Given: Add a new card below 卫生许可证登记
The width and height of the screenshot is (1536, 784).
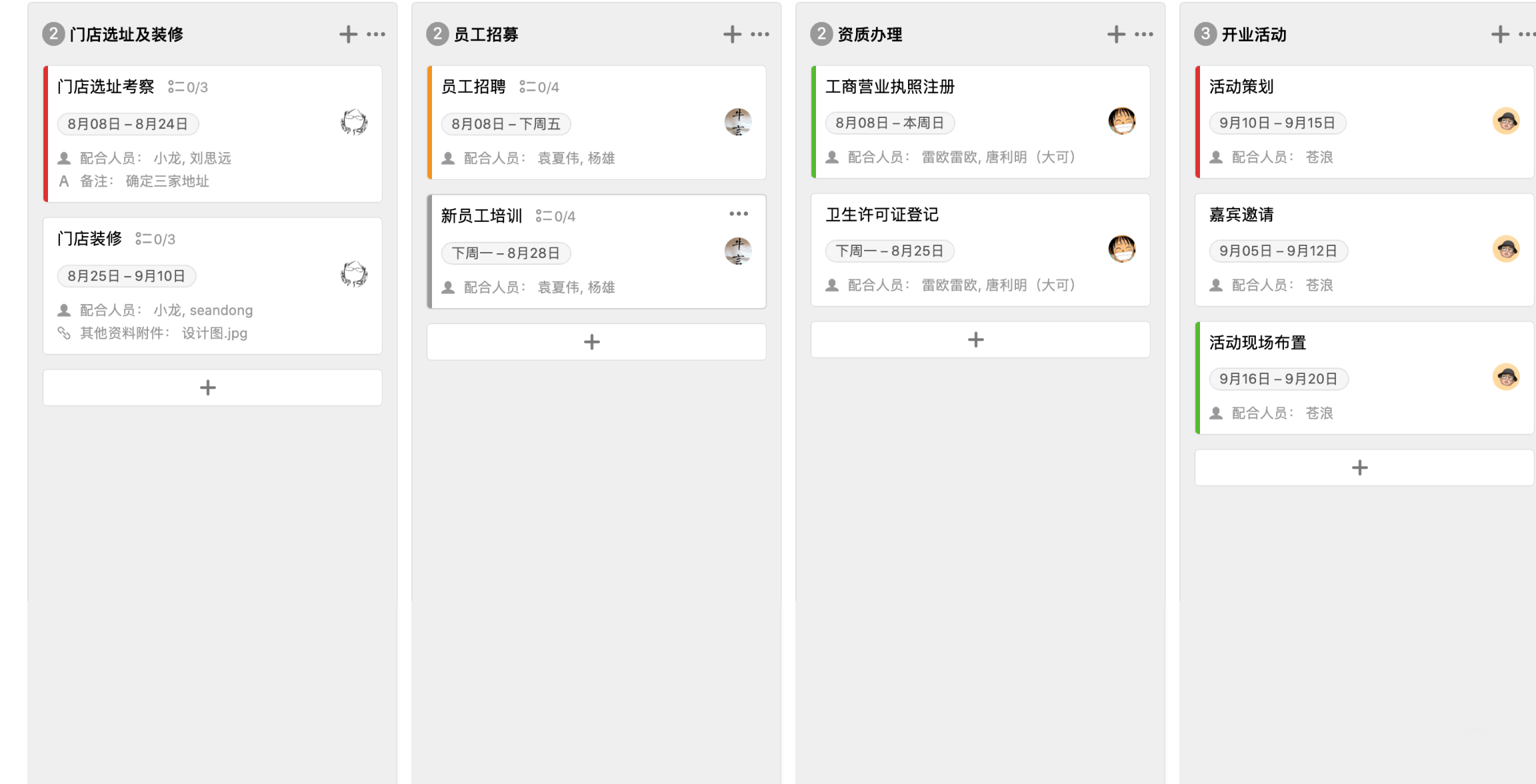Looking at the screenshot, I should point(976,340).
